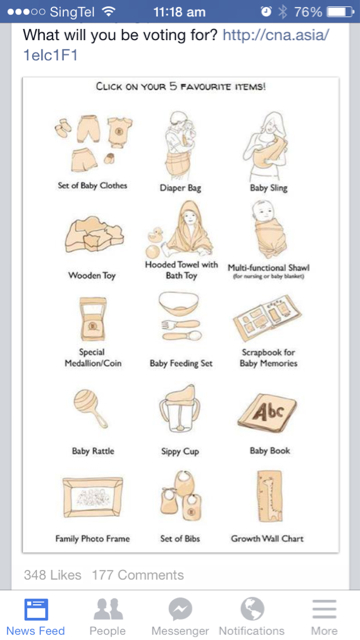Viewport: 360px width, 640px height.
Task: Open the Messenger tab
Action: [180, 616]
